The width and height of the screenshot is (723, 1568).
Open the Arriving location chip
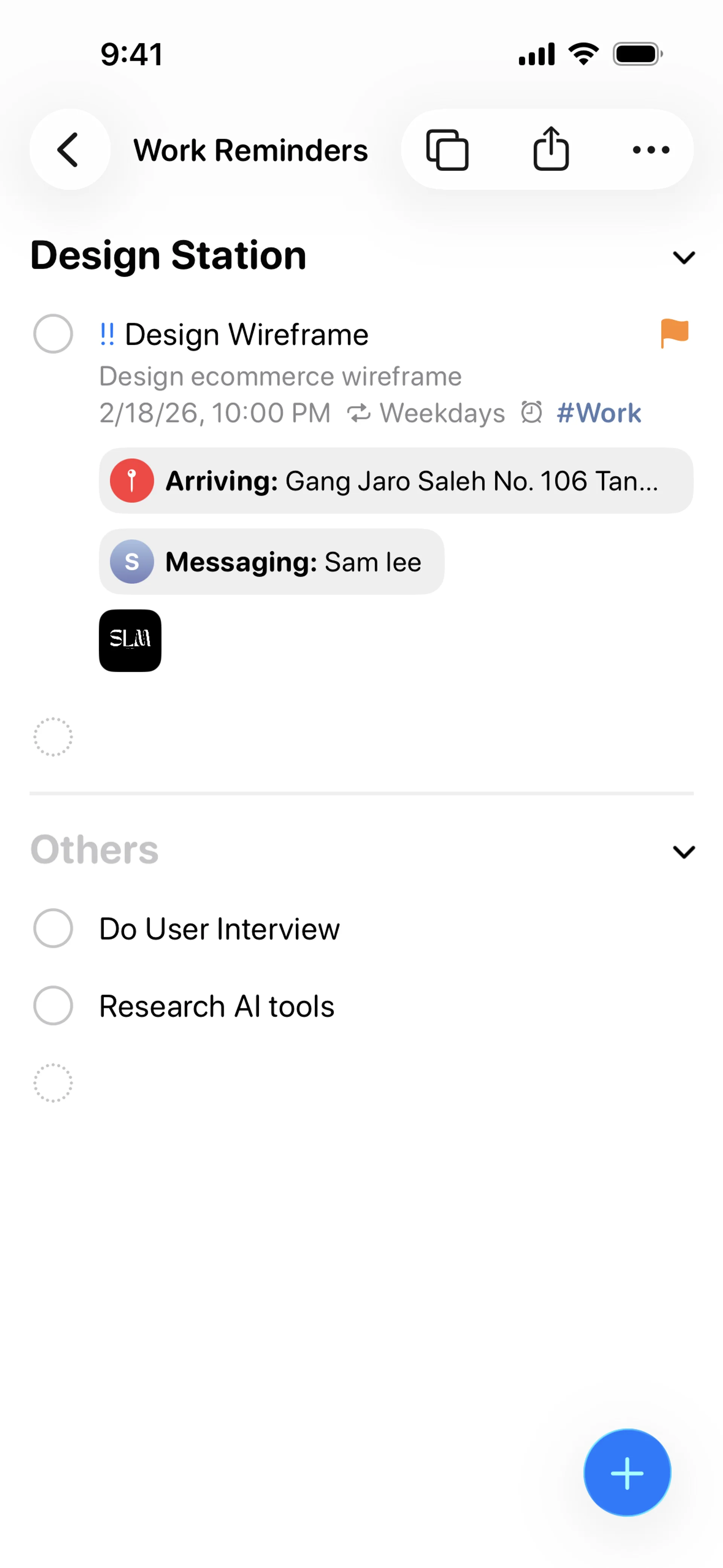click(x=396, y=481)
